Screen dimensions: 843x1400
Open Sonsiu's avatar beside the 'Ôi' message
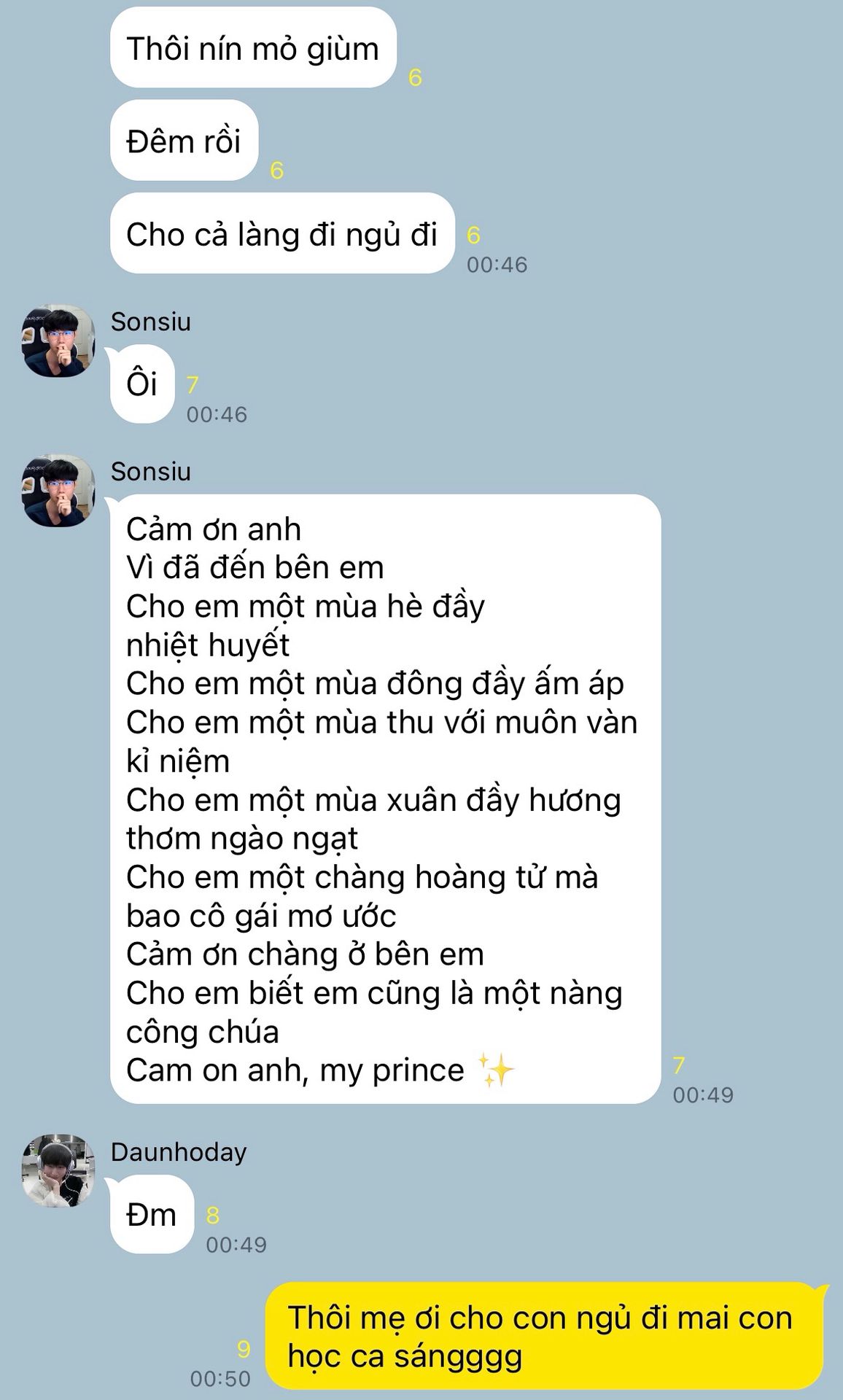pos(58,341)
